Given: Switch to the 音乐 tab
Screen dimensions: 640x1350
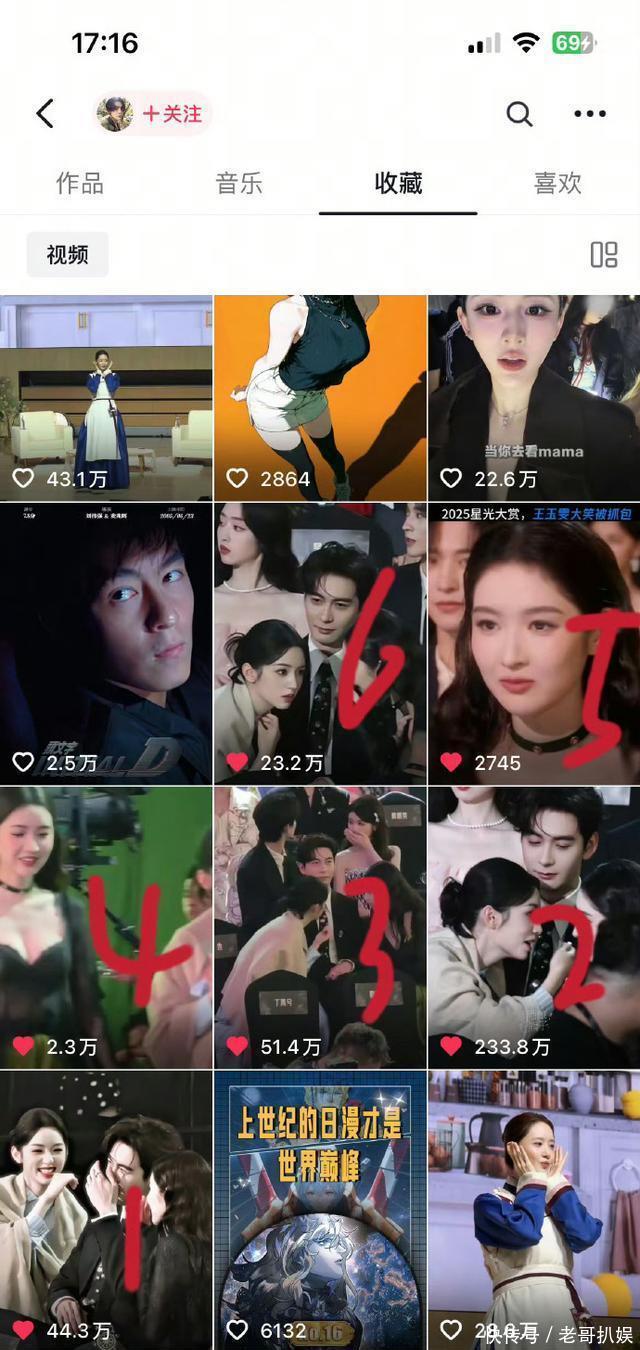Looking at the screenshot, I should pos(239,183).
